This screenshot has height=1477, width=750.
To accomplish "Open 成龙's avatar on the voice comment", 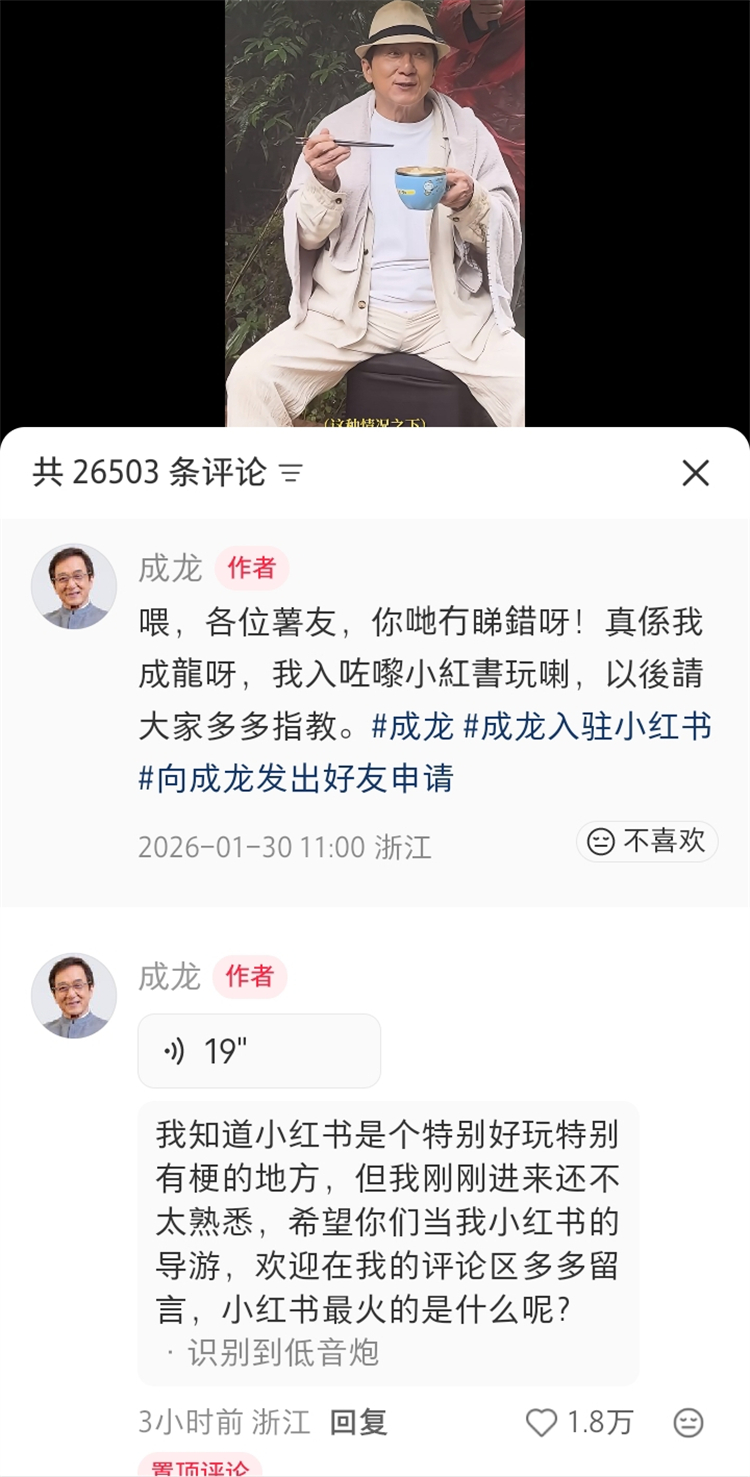I will pyautogui.click(x=74, y=995).
